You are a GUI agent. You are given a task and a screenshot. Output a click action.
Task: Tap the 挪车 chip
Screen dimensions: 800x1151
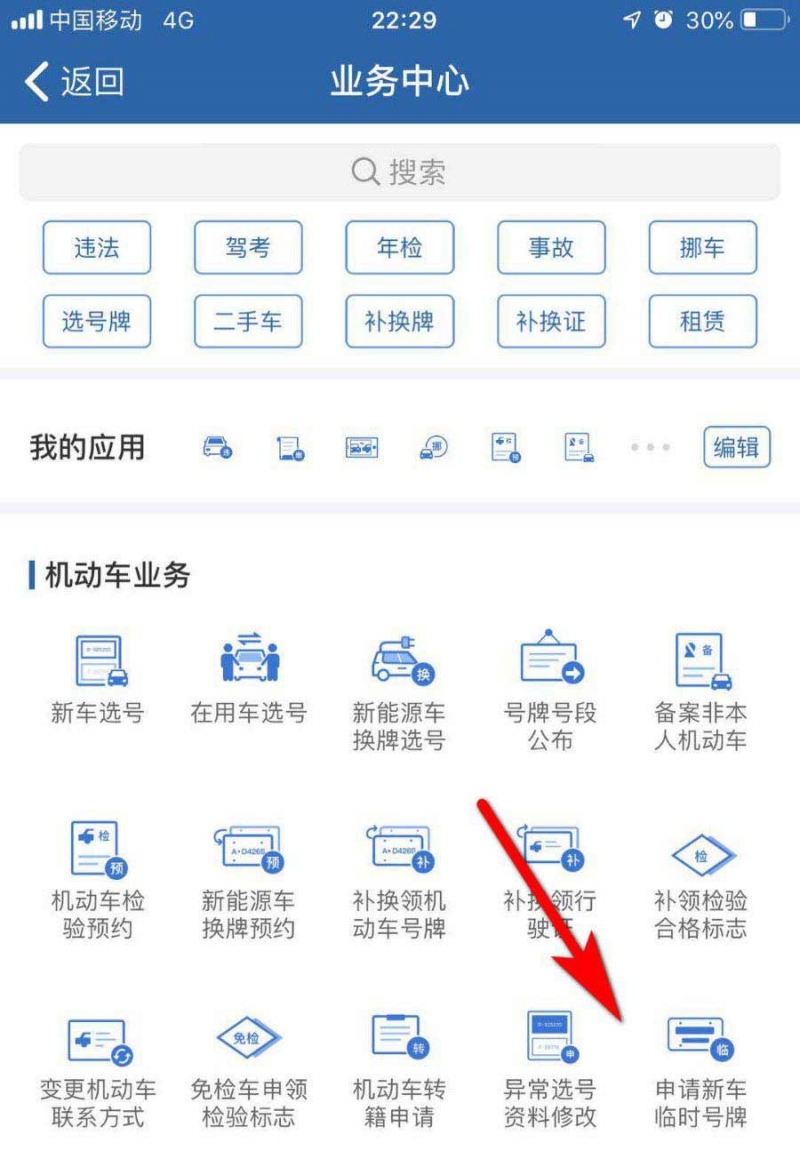(702, 247)
